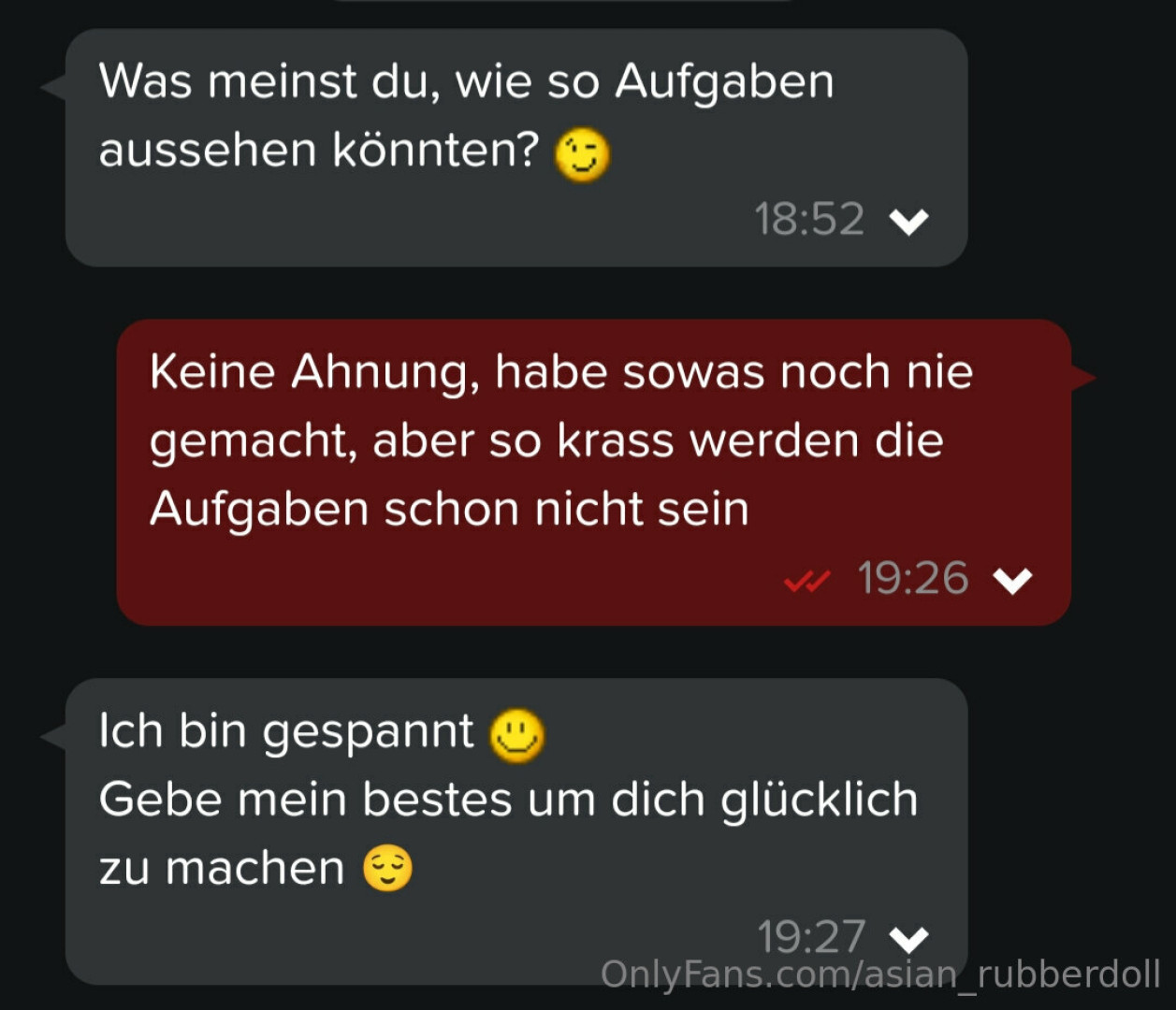Image resolution: width=1176 pixels, height=1010 pixels.
Task: Expand options chevron on 18:52 message
Action: [908, 222]
